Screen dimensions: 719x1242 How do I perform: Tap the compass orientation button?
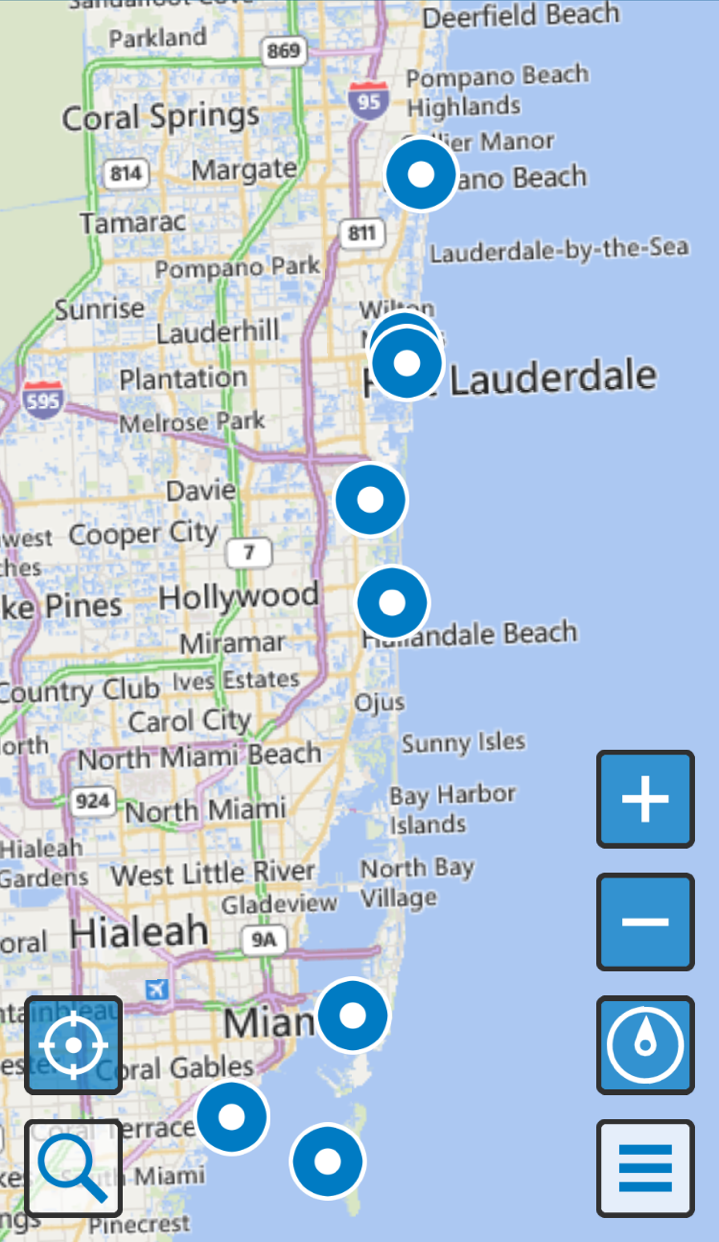point(645,1045)
